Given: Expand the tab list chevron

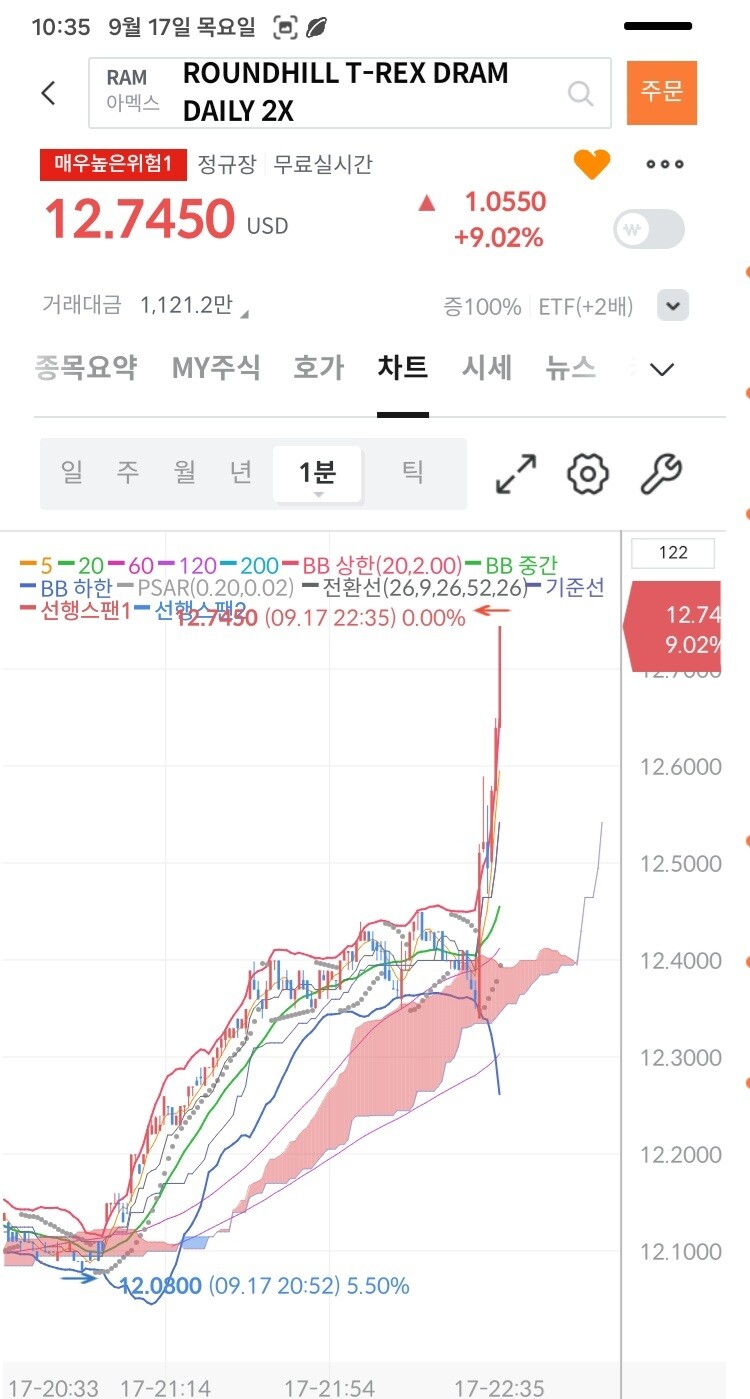Looking at the screenshot, I should tap(662, 369).
